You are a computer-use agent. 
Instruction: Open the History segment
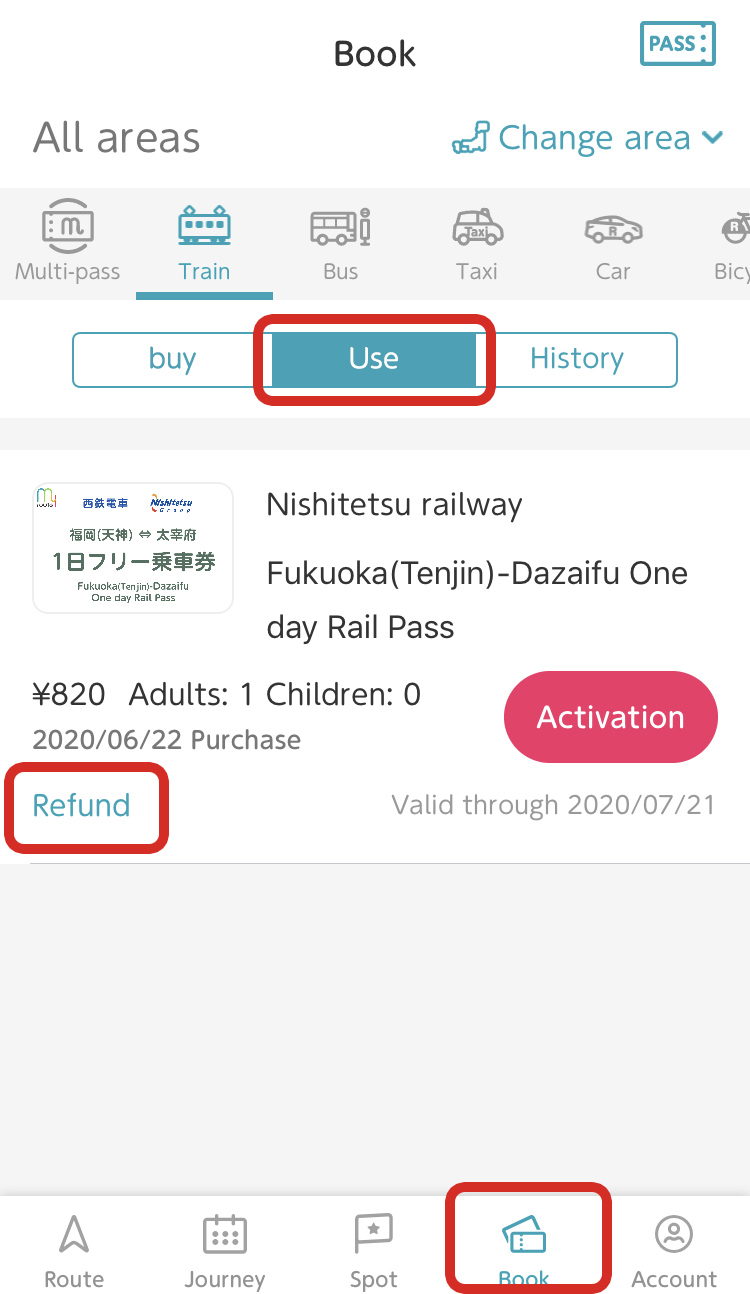coord(577,359)
